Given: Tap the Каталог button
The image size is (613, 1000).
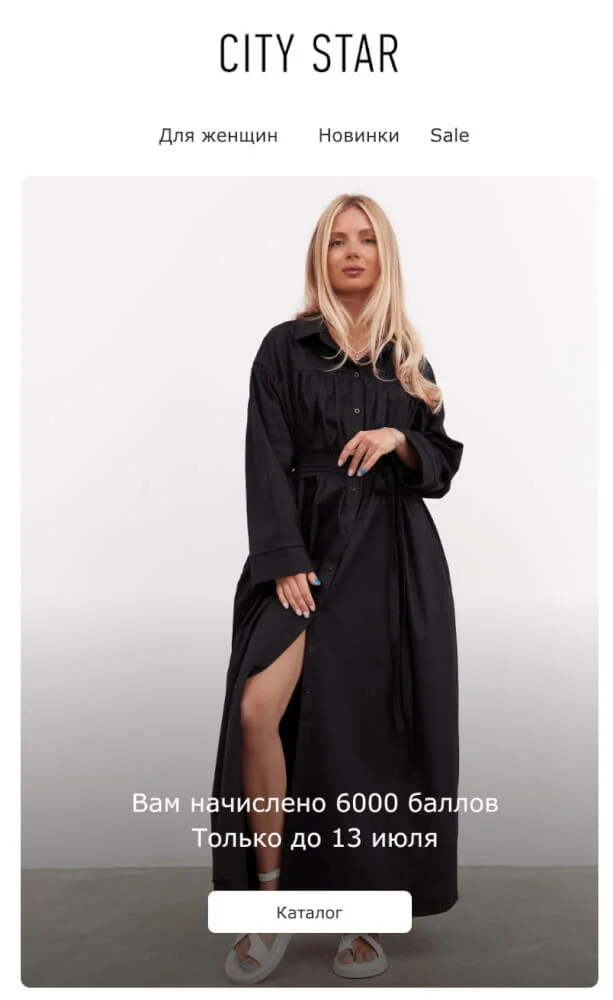Looking at the screenshot, I should click(309, 912).
